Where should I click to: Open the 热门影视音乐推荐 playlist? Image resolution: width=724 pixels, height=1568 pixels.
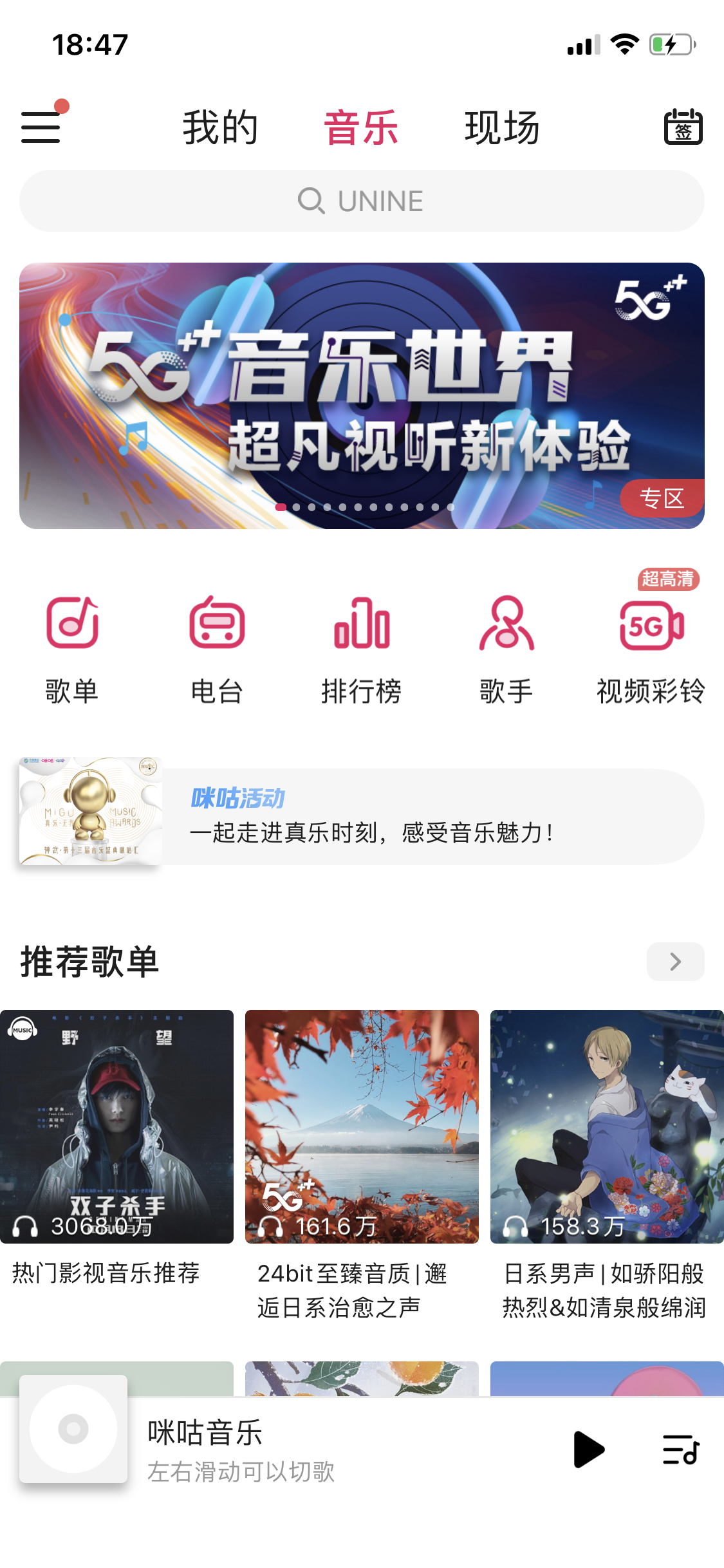click(x=116, y=1148)
